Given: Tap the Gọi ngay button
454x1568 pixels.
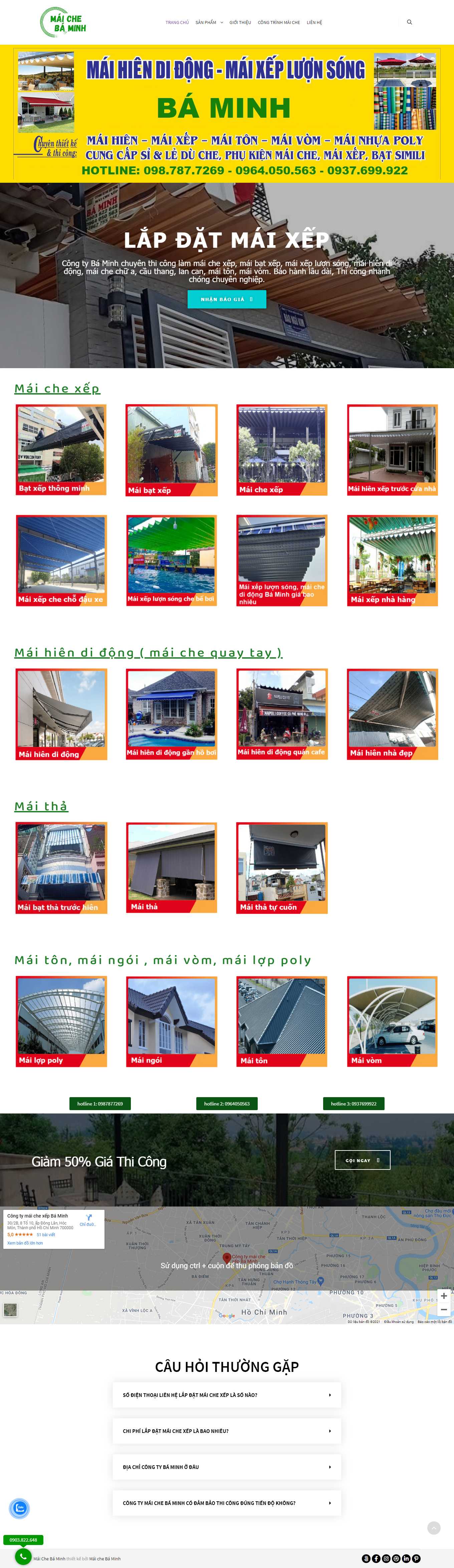Looking at the screenshot, I should coord(362,1160).
